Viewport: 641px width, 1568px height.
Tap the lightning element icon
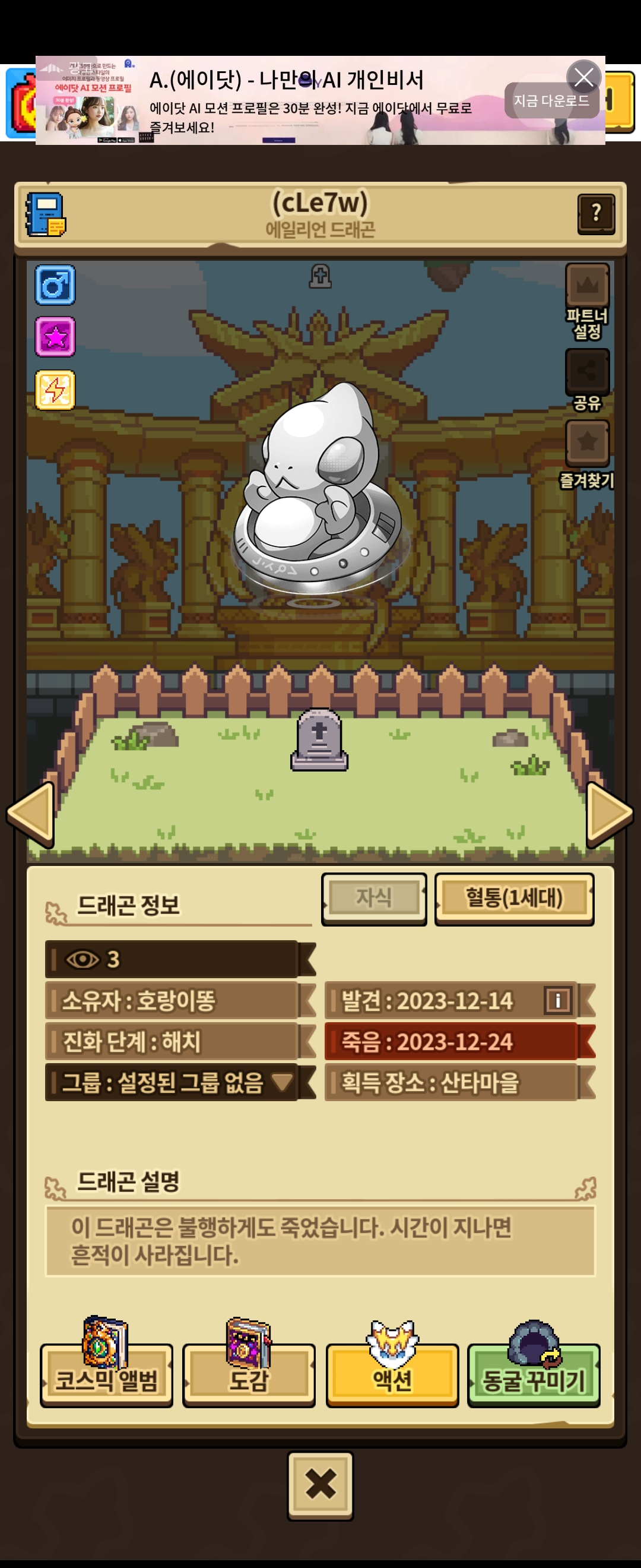[55, 390]
